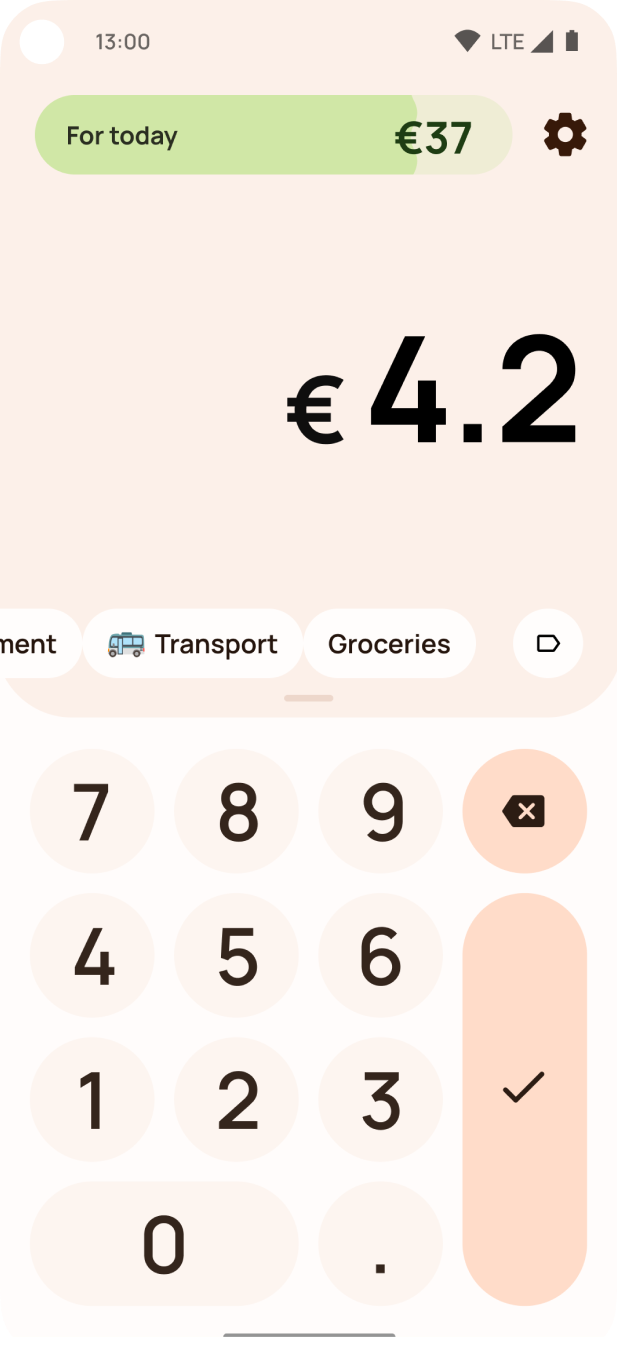This screenshot has height=1357, width=617.
Task: Open the For today budget pill
Action: 272,135
